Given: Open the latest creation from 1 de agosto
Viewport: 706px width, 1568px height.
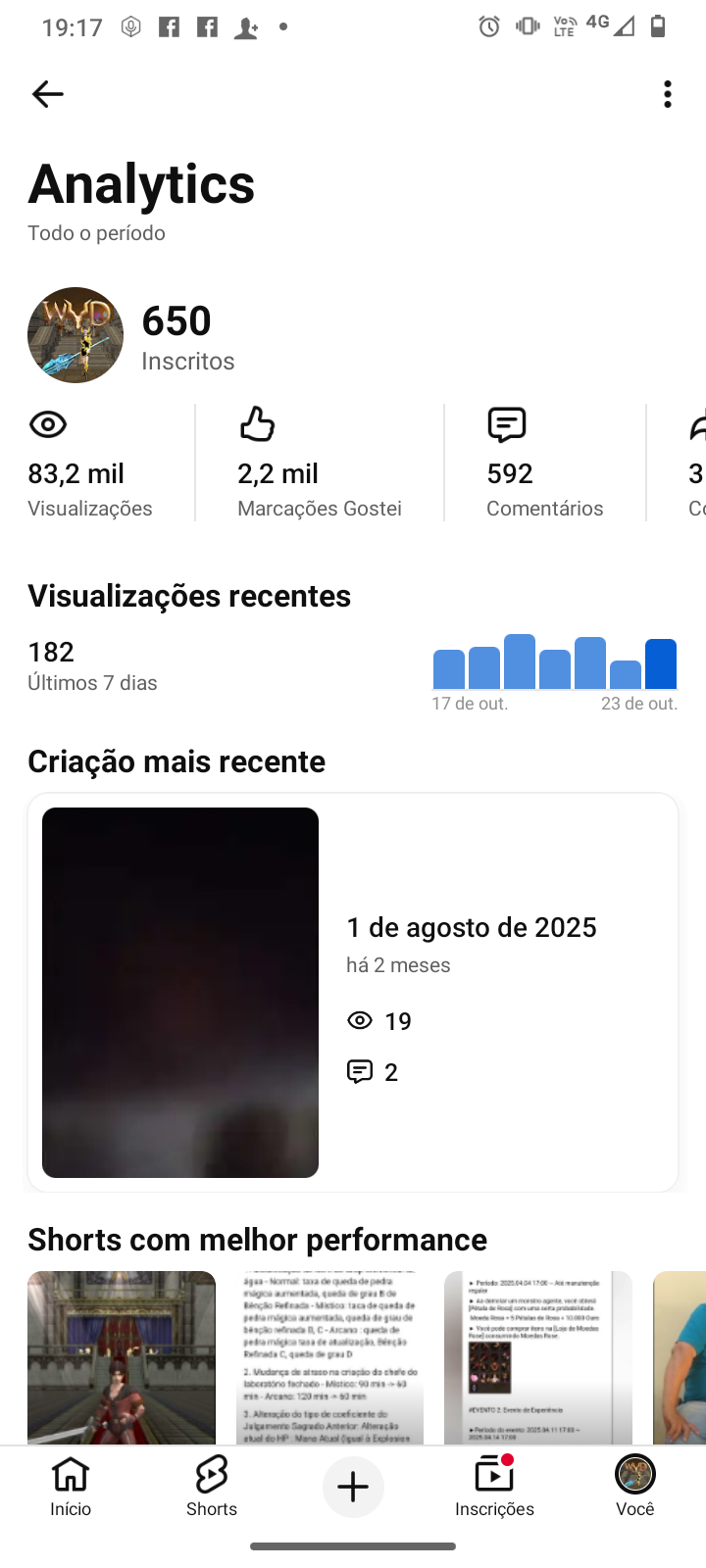Looking at the screenshot, I should click(x=353, y=992).
